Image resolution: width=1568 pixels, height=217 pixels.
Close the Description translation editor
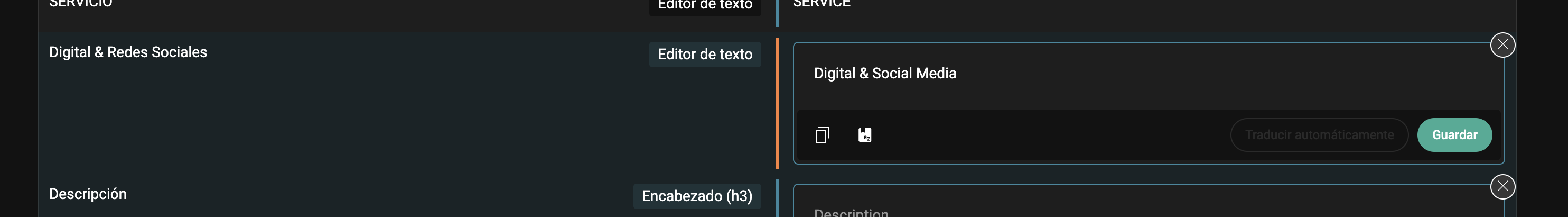click(x=1502, y=186)
